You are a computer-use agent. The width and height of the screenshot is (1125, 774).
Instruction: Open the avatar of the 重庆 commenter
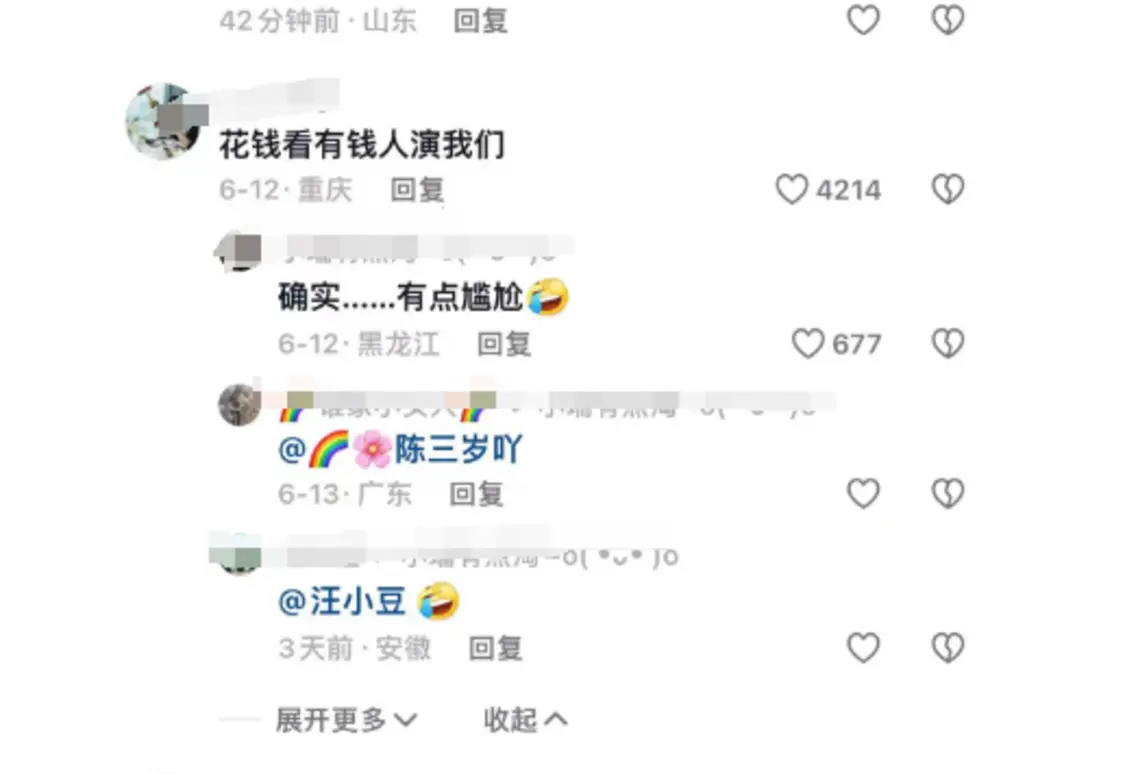point(159,121)
